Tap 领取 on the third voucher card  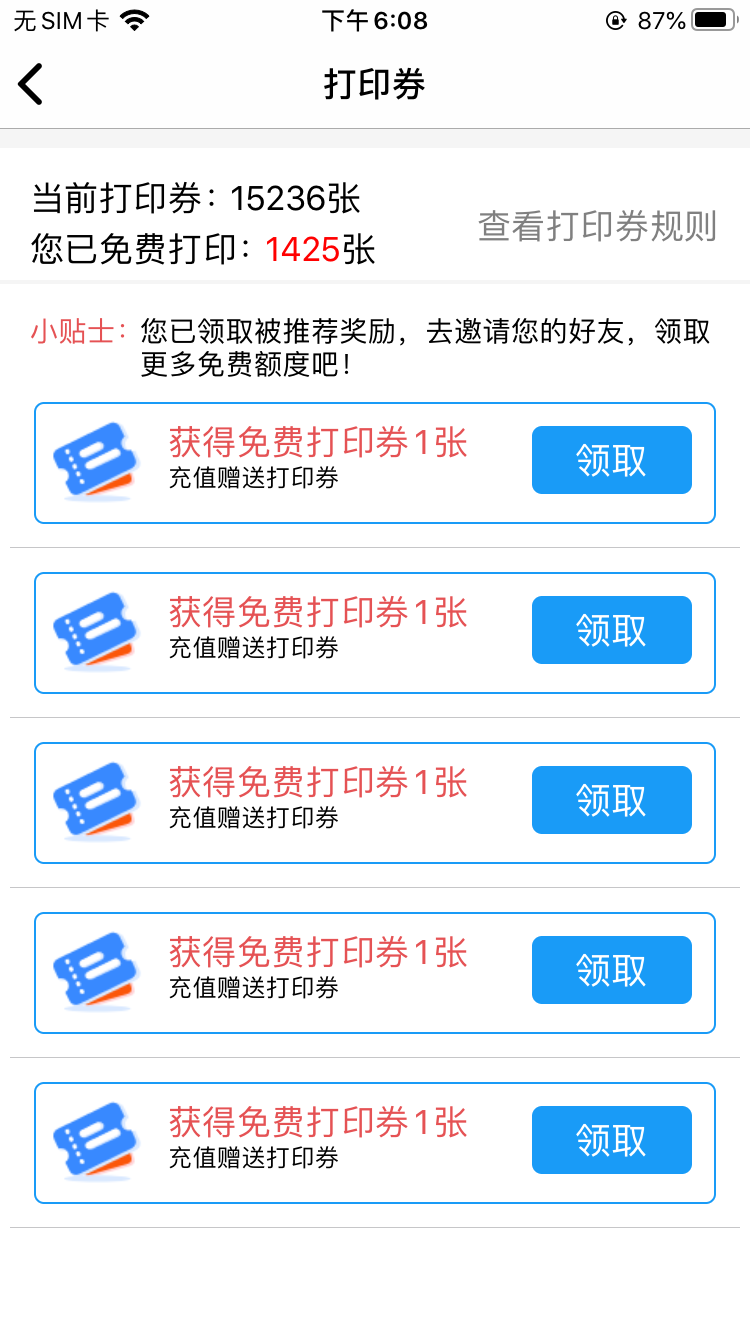tap(611, 800)
